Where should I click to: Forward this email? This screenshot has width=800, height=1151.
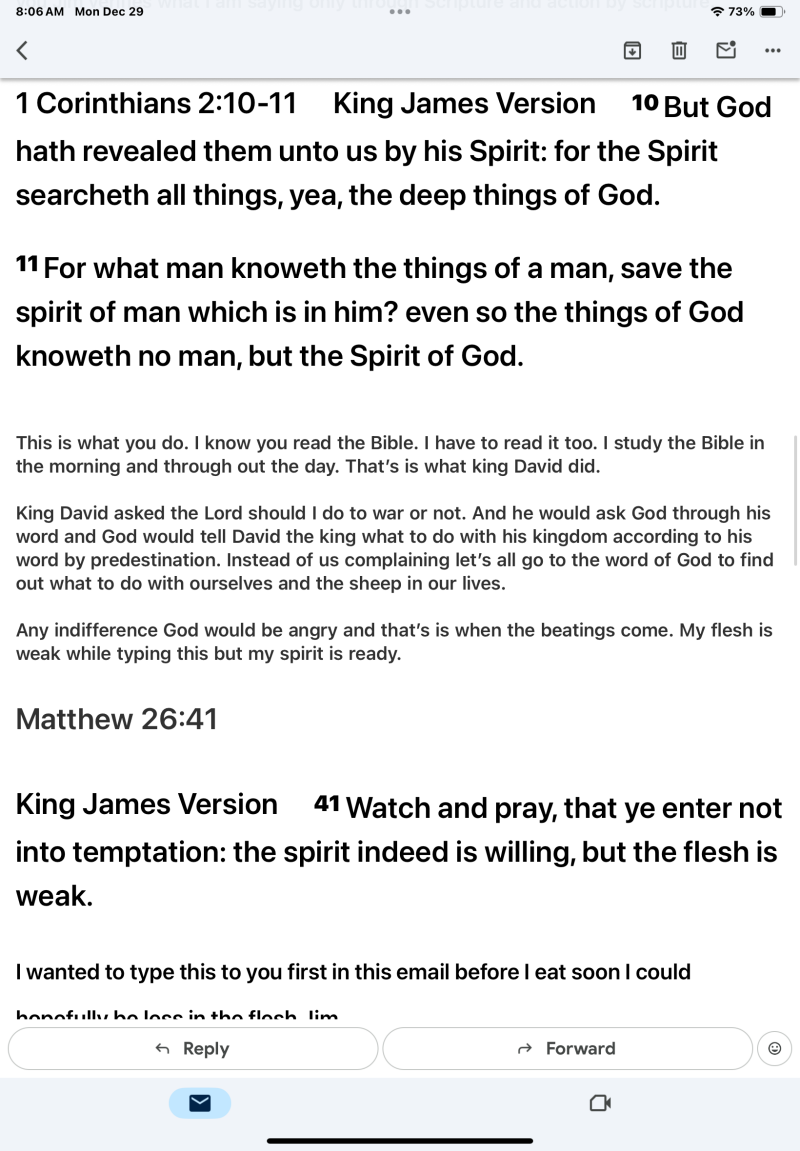click(567, 1048)
